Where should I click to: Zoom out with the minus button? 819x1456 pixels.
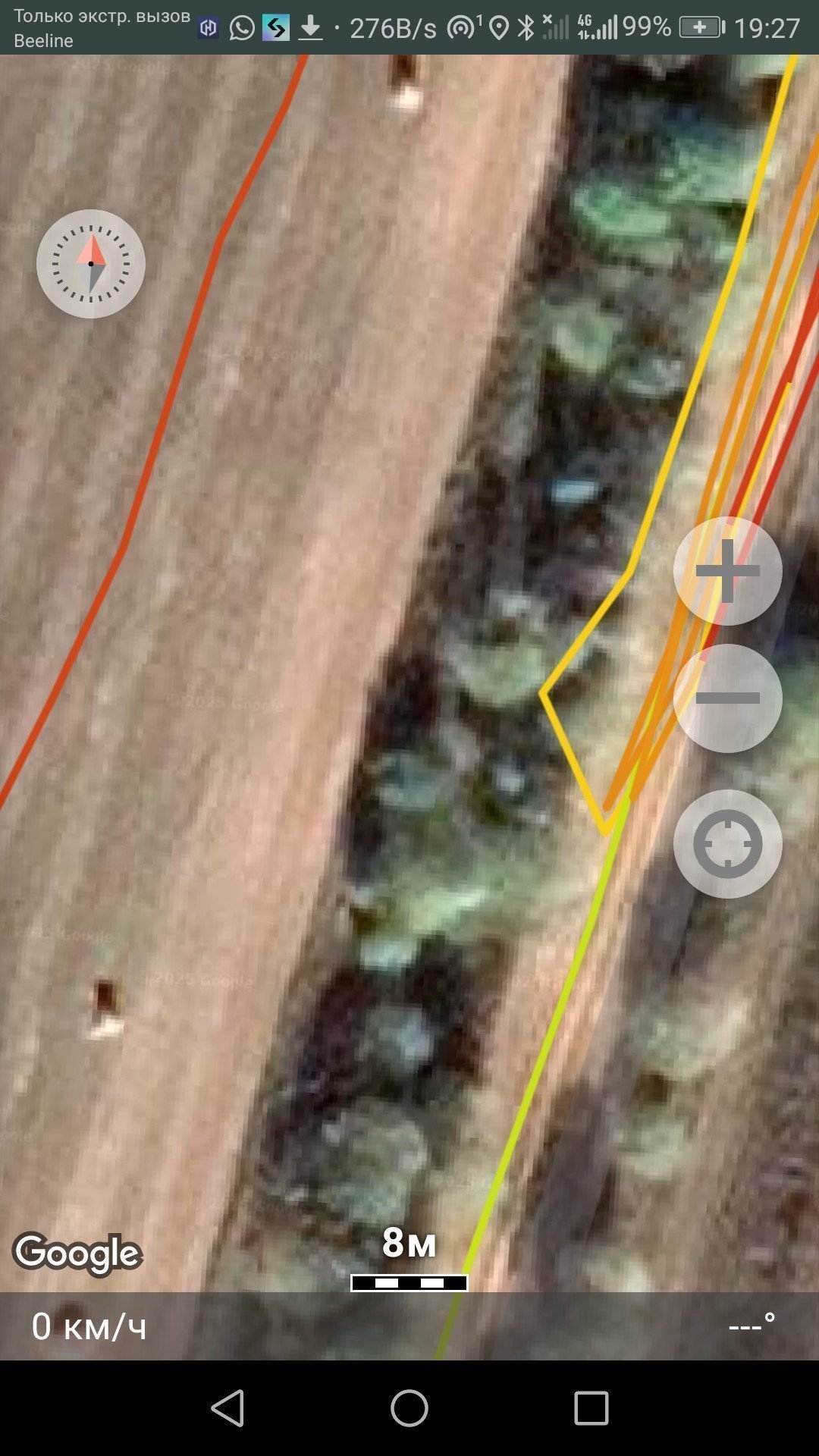point(728,698)
